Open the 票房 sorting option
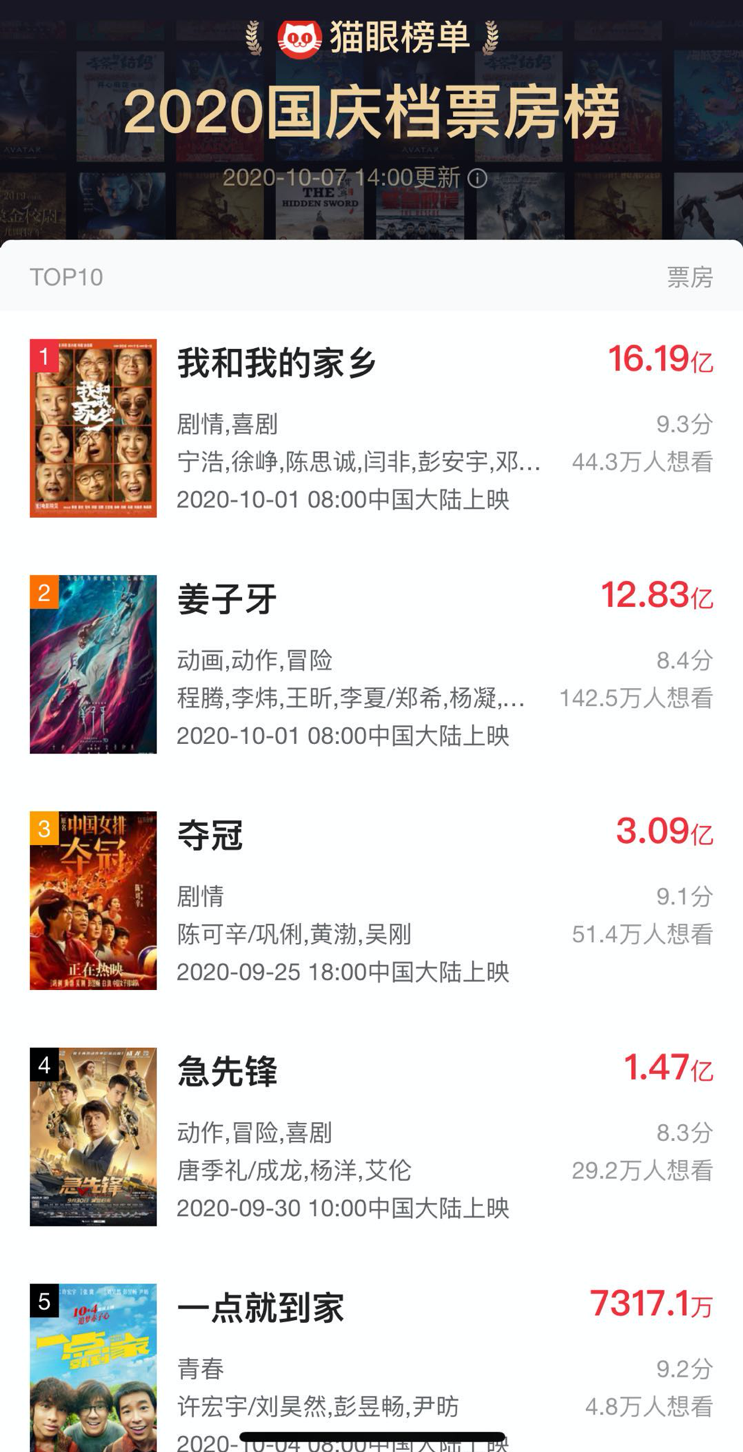743x1452 pixels. [692, 277]
